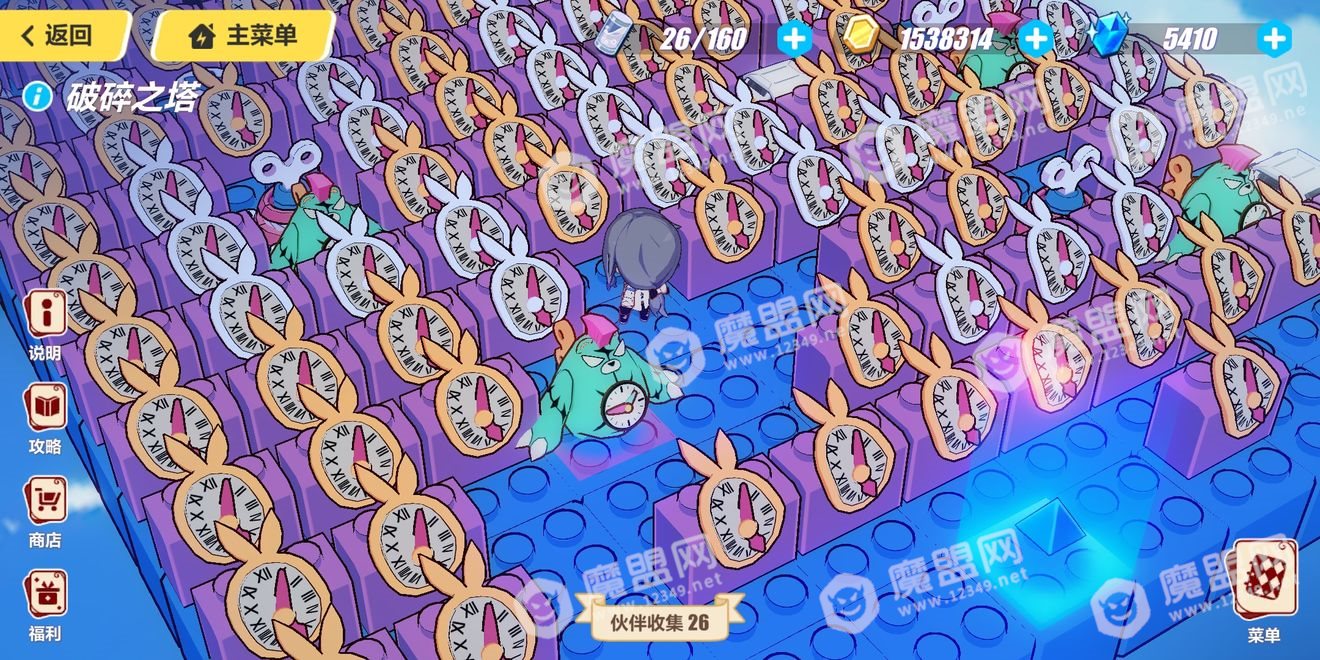The height and width of the screenshot is (660, 1320).
Task: Add gold coins with the plus next to 1538314
Action: tap(1036, 39)
